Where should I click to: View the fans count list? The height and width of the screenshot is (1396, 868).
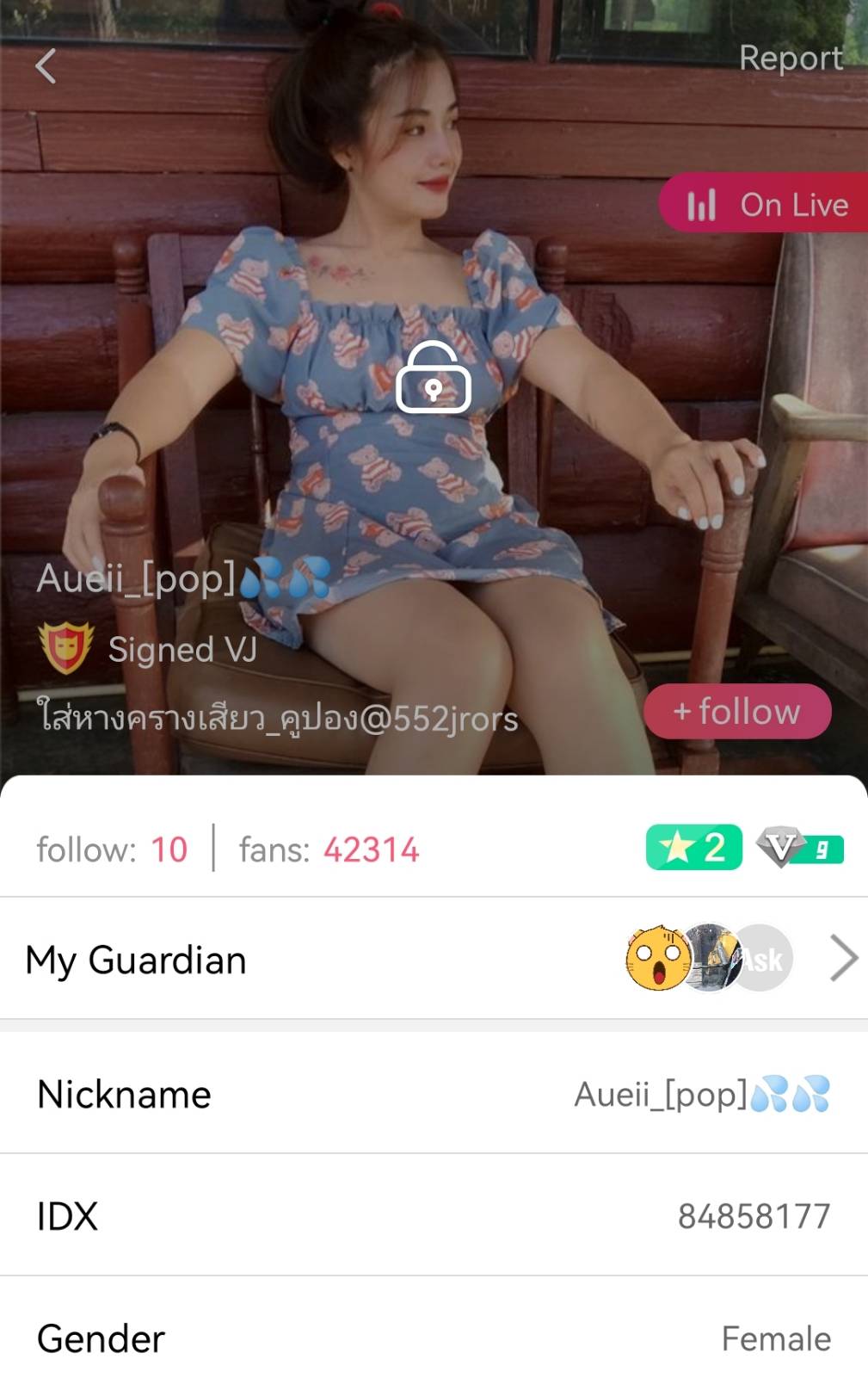coord(329,850)
